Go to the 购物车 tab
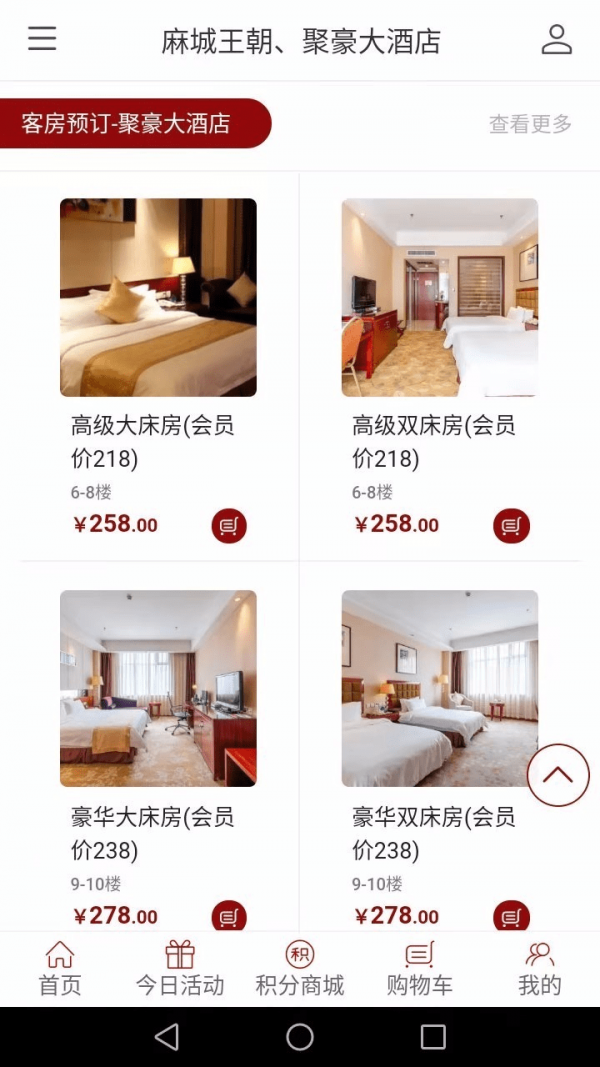Screen dimensions: 600x1067 [420, 968]
